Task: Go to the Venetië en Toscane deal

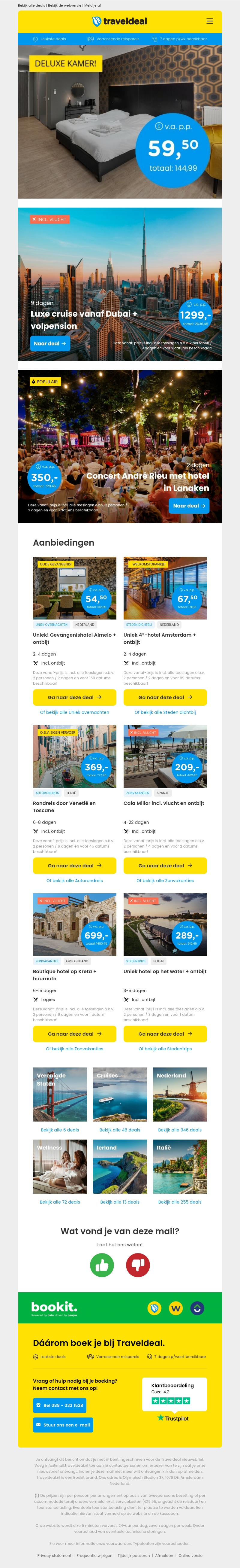Action: (x=74, y=866)
